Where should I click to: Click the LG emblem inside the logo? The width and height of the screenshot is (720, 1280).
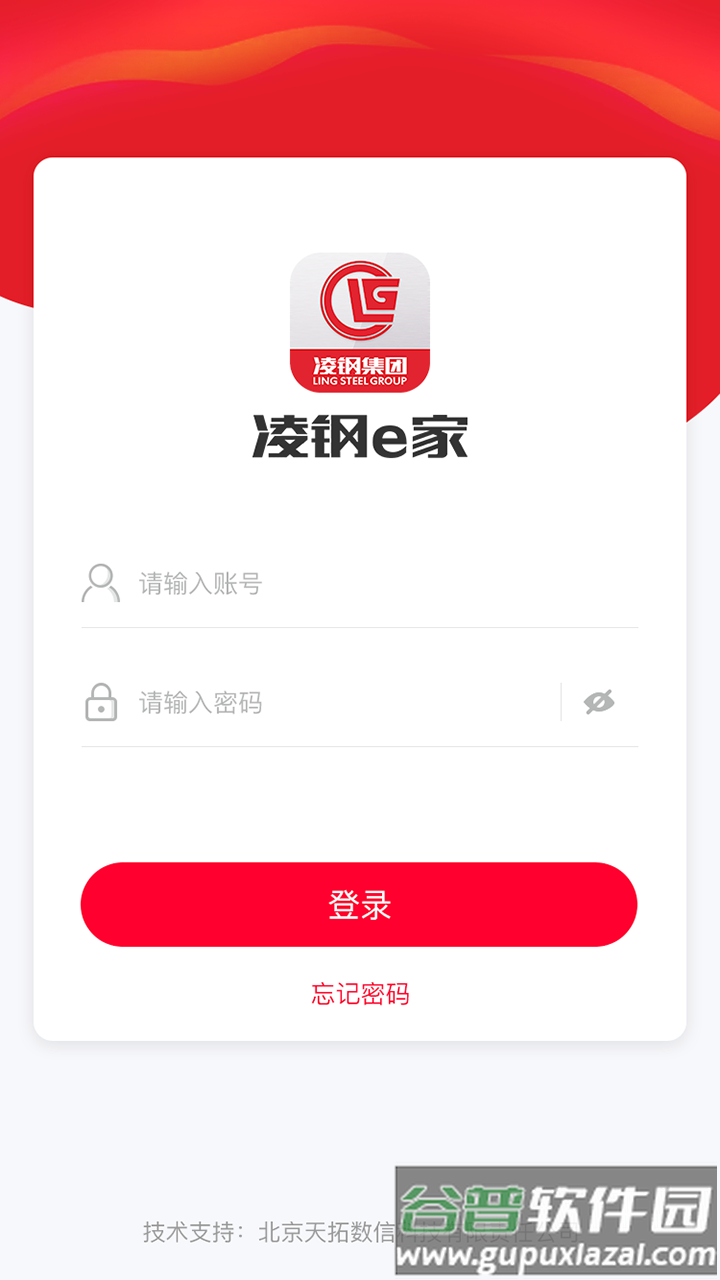pos(359,300)
